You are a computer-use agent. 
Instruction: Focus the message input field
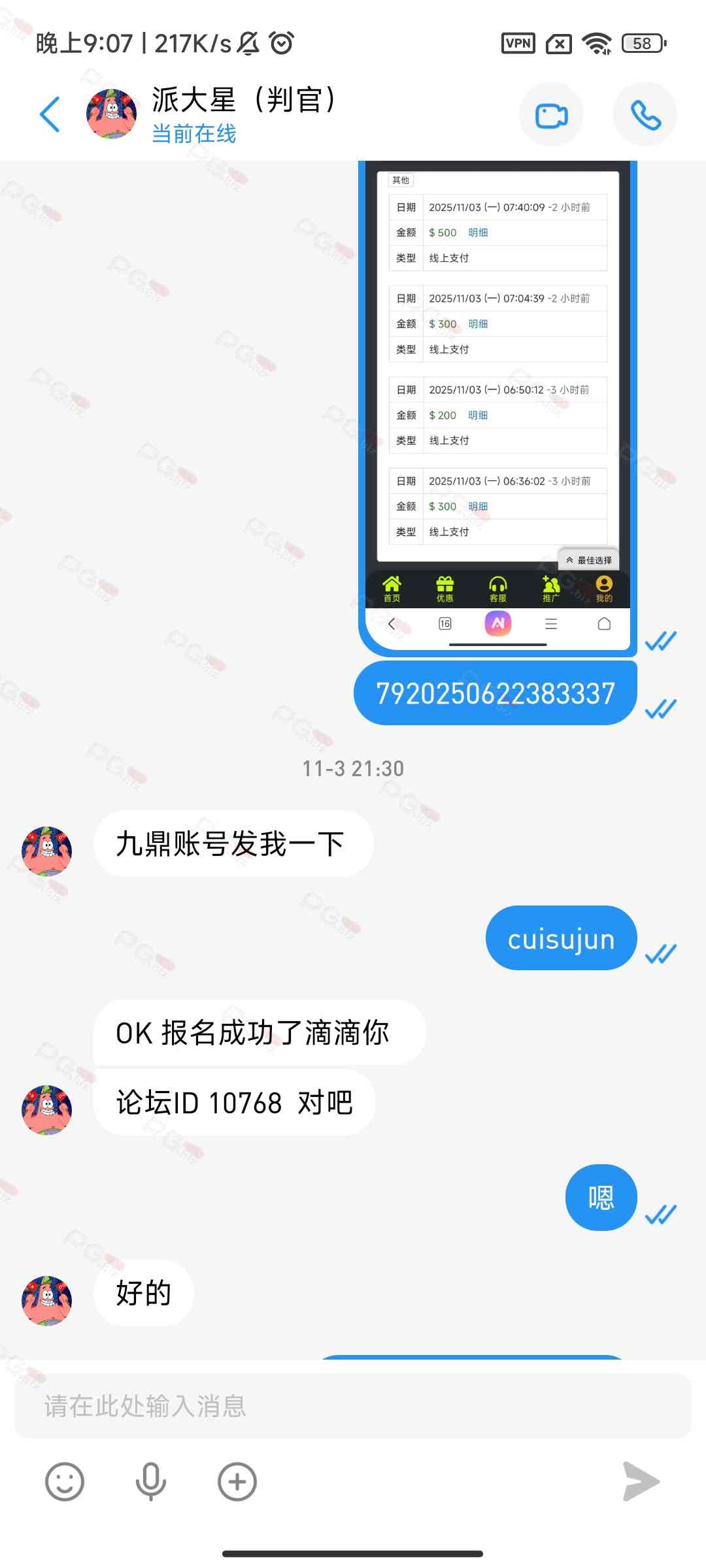coord(353,1406)
